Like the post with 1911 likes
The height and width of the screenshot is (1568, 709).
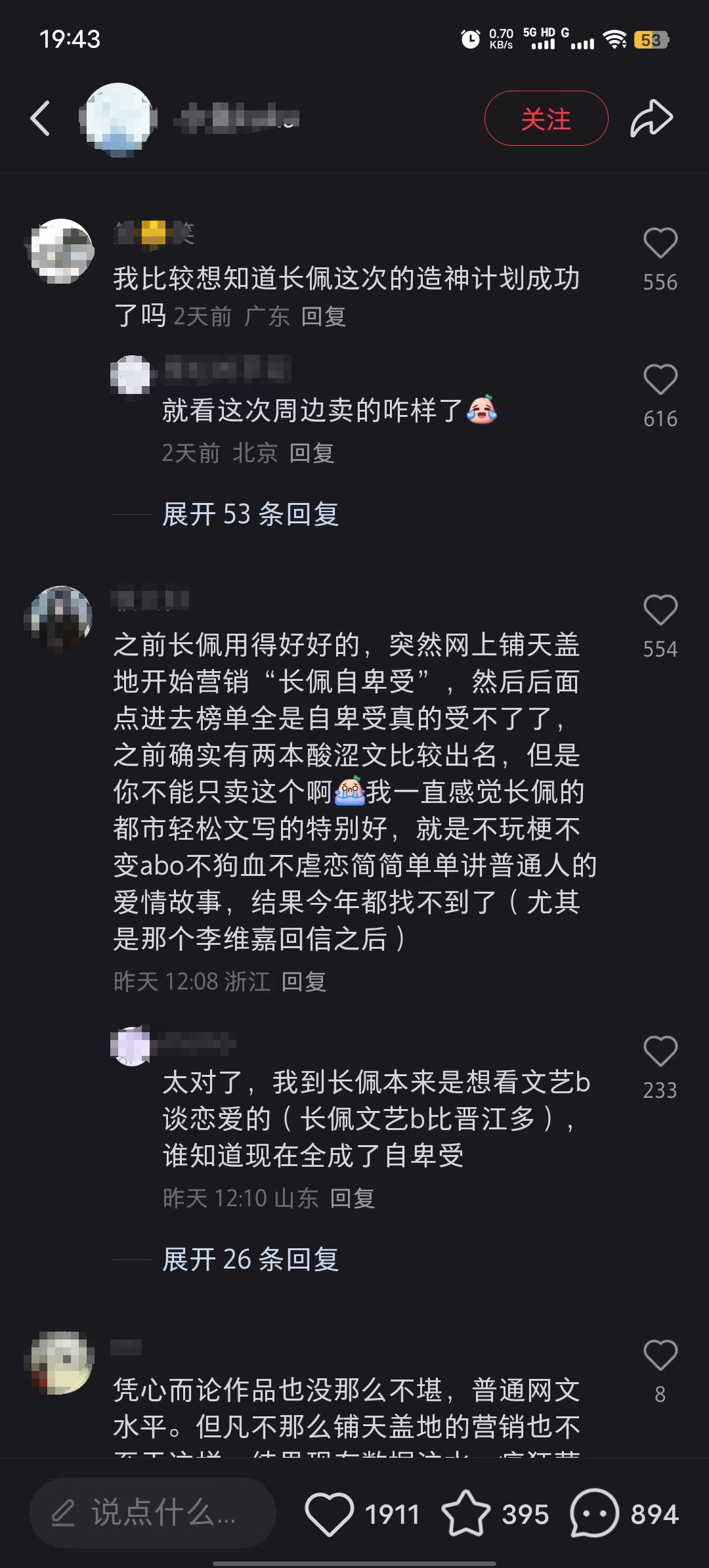330,1514
